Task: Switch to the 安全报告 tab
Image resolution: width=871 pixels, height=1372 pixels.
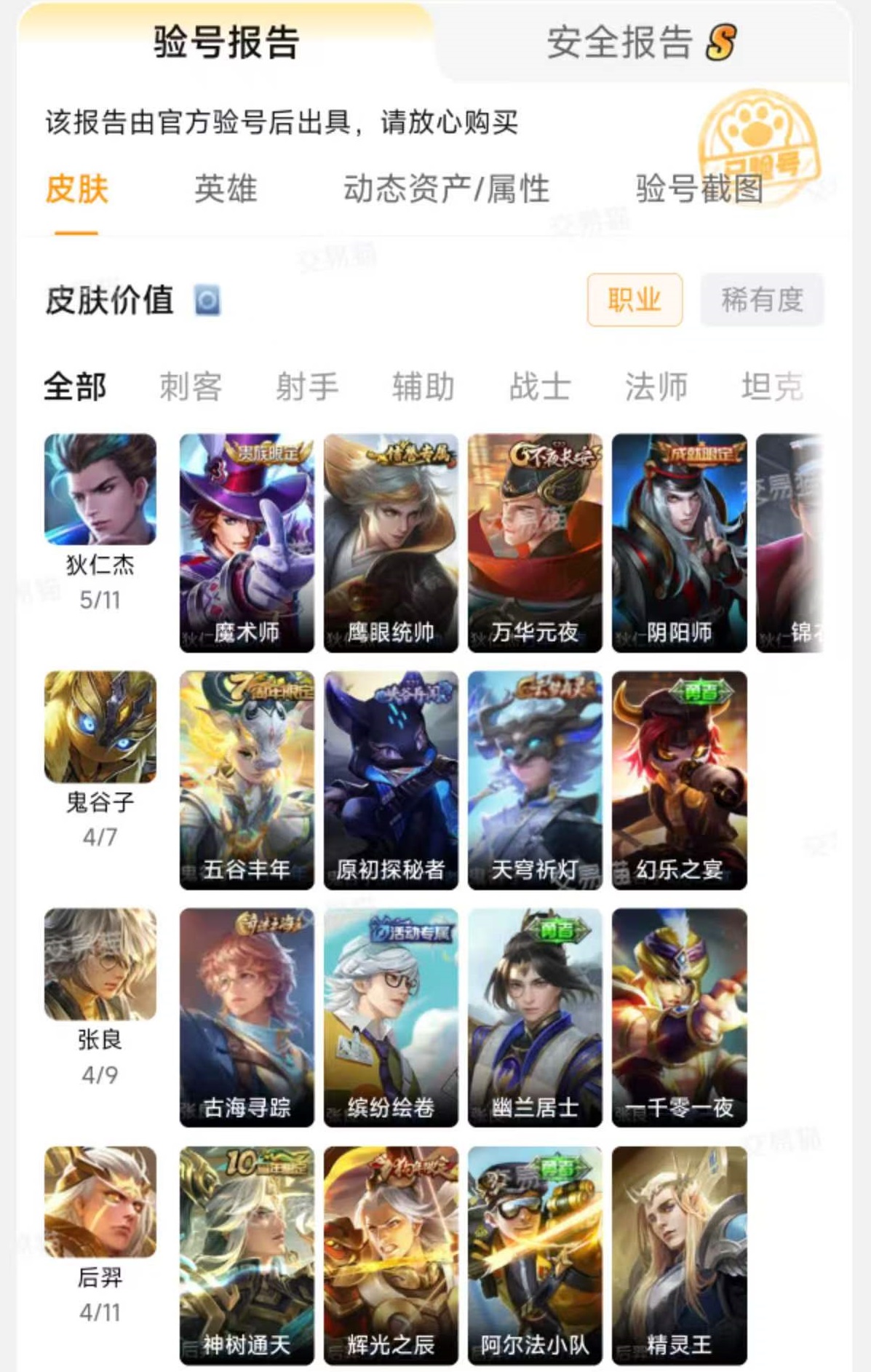Action: [x=640, y=42]
